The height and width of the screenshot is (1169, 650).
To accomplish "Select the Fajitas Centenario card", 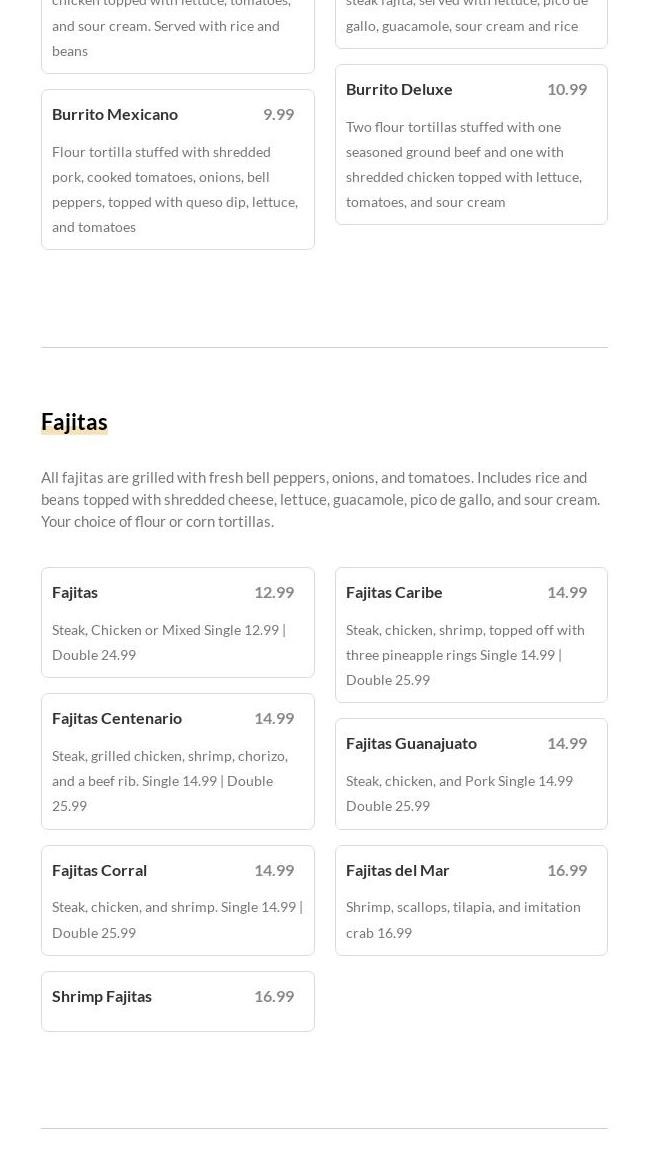I will pos(177,761).
